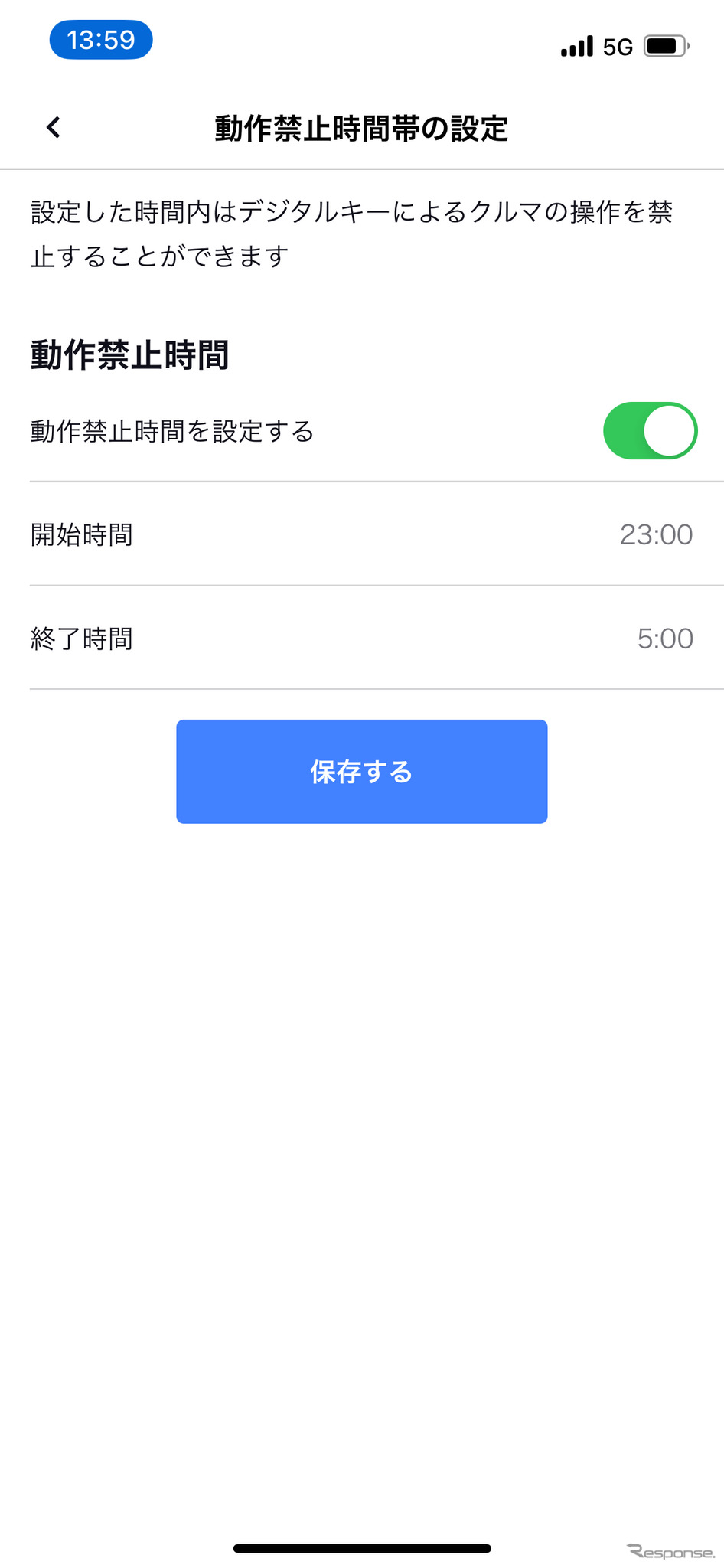724x1568 pixels.
Task: Turn off the 動作禁止時間を設定する switch
Action: coord(650,431)
